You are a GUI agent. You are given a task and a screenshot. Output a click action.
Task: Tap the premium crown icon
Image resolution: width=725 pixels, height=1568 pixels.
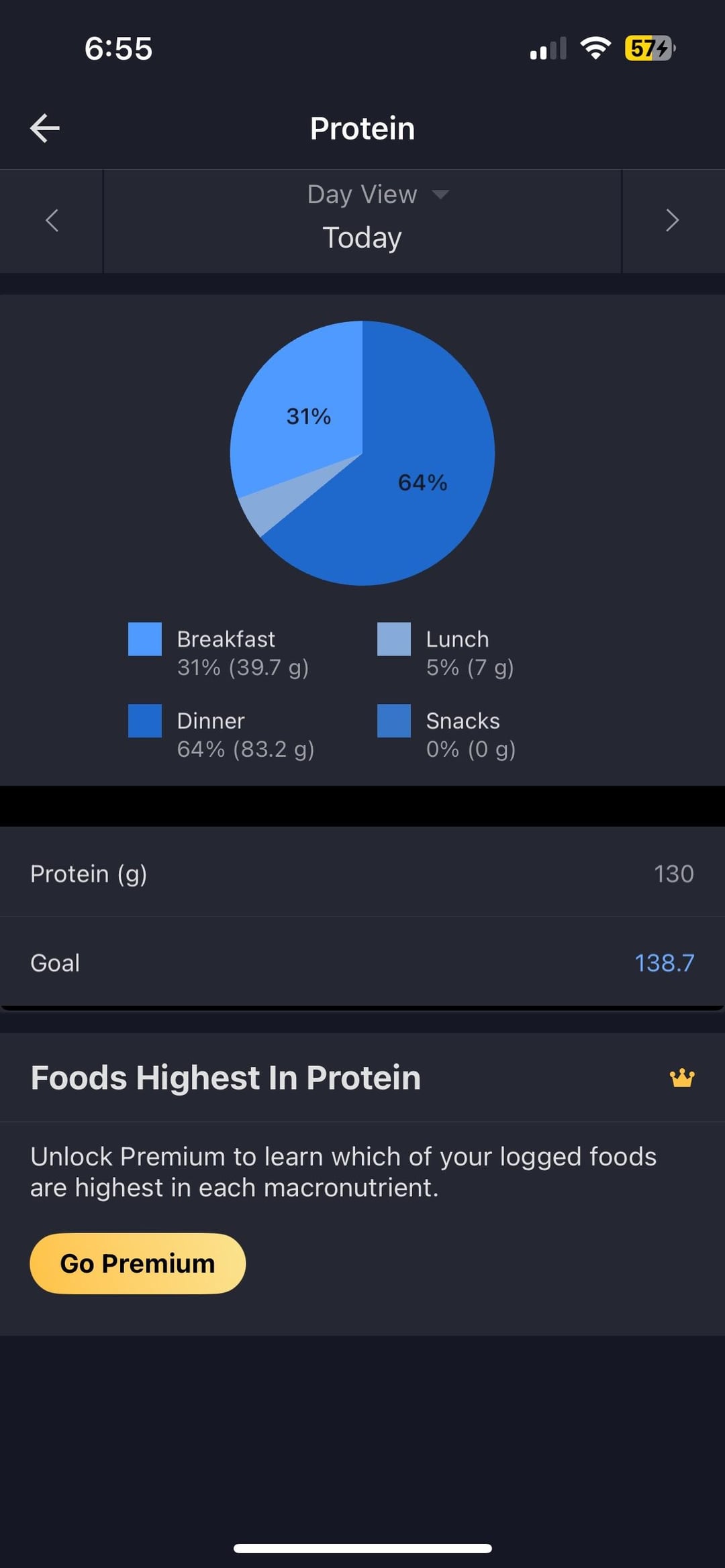pyautogui.click(x=682, y=1078)
